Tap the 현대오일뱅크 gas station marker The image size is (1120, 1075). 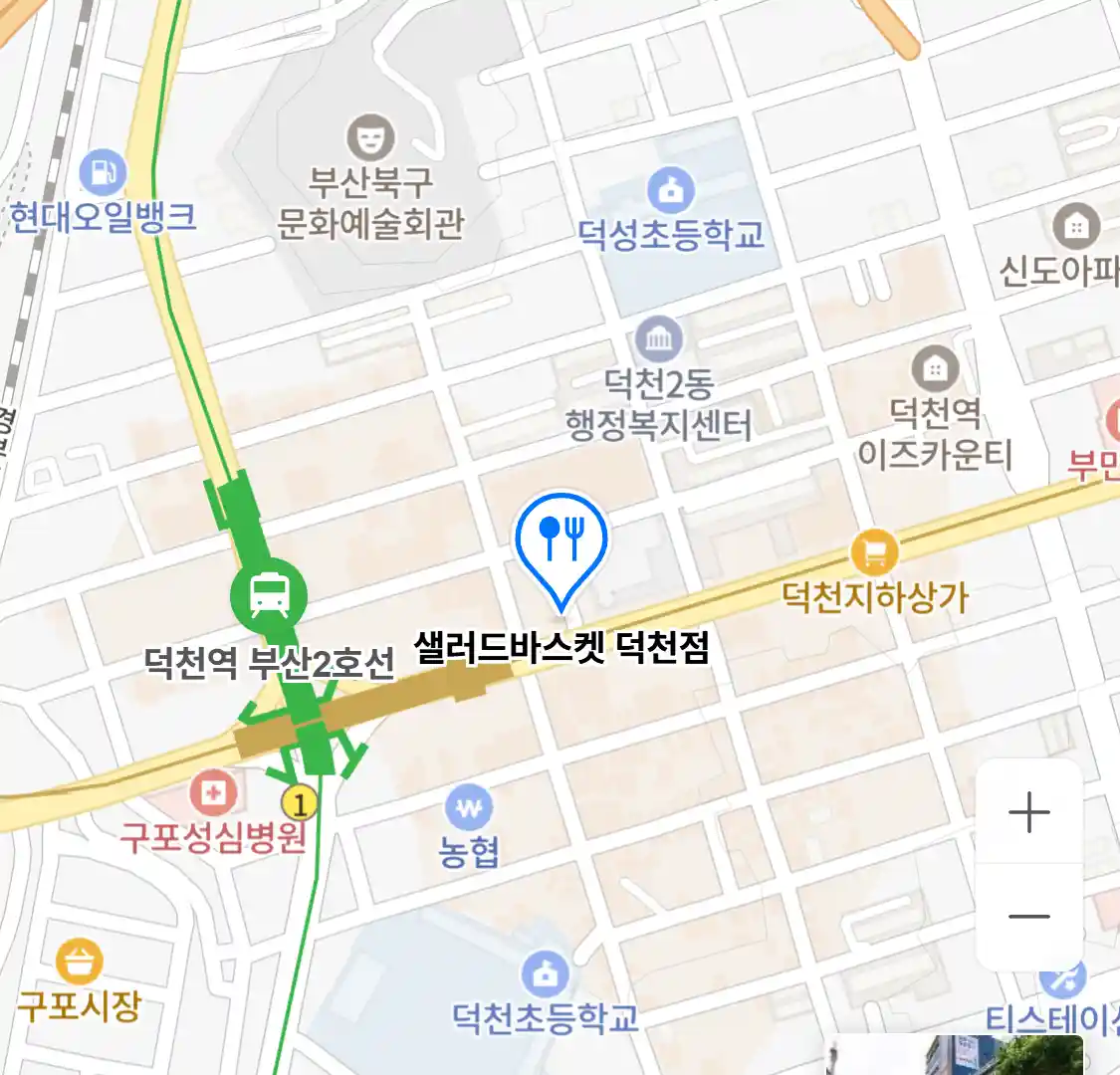(103, 173)
